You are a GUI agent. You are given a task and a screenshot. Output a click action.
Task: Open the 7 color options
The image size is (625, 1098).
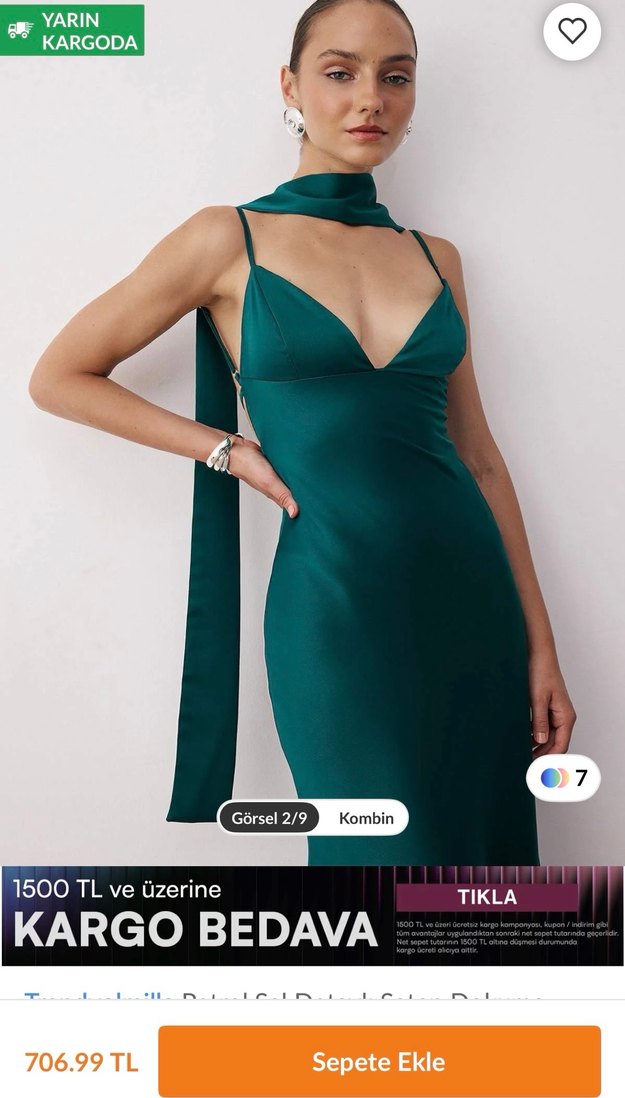coord(563,777)
